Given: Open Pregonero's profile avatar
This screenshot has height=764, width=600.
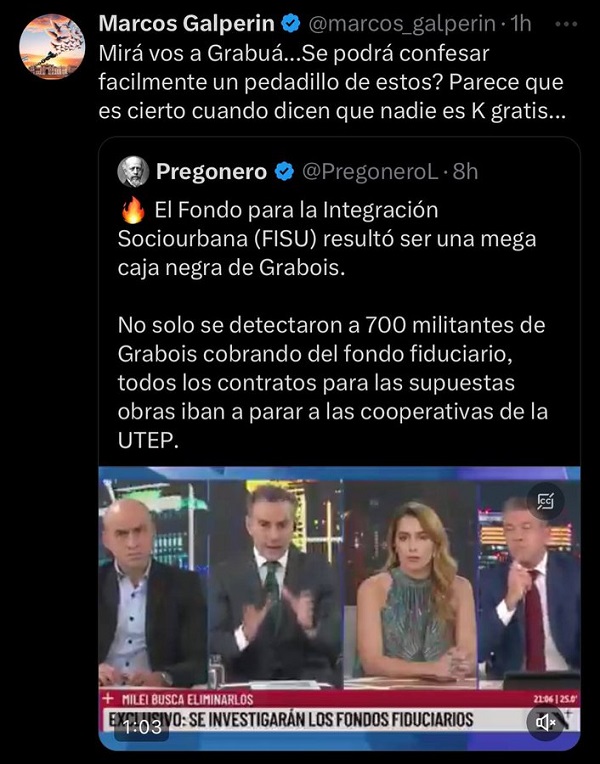Looking at the screenshot, I should (132, 172).
